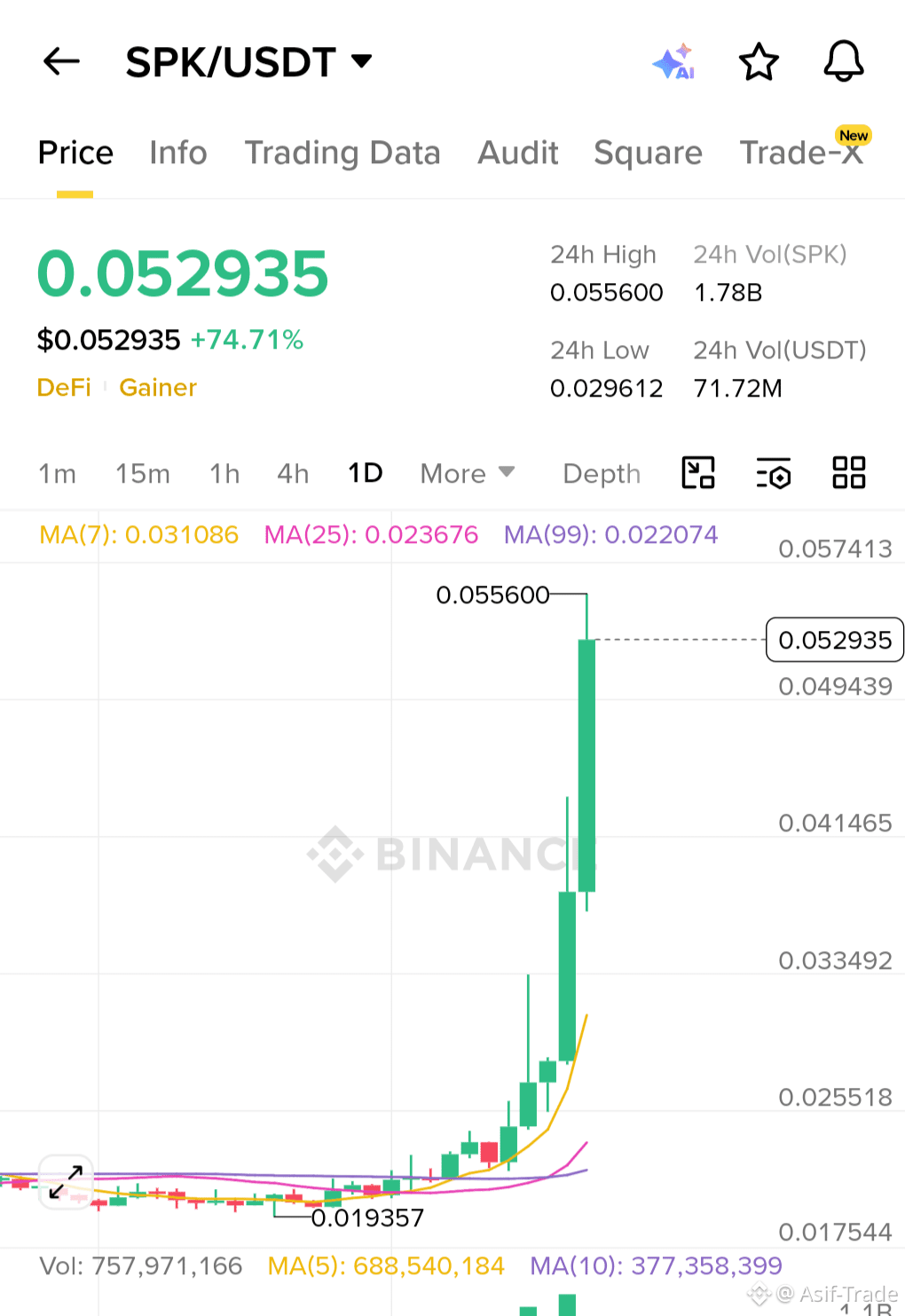Open the Square tab
Image resolution: width=905 pixels, height=1316 pixels.
648,153
